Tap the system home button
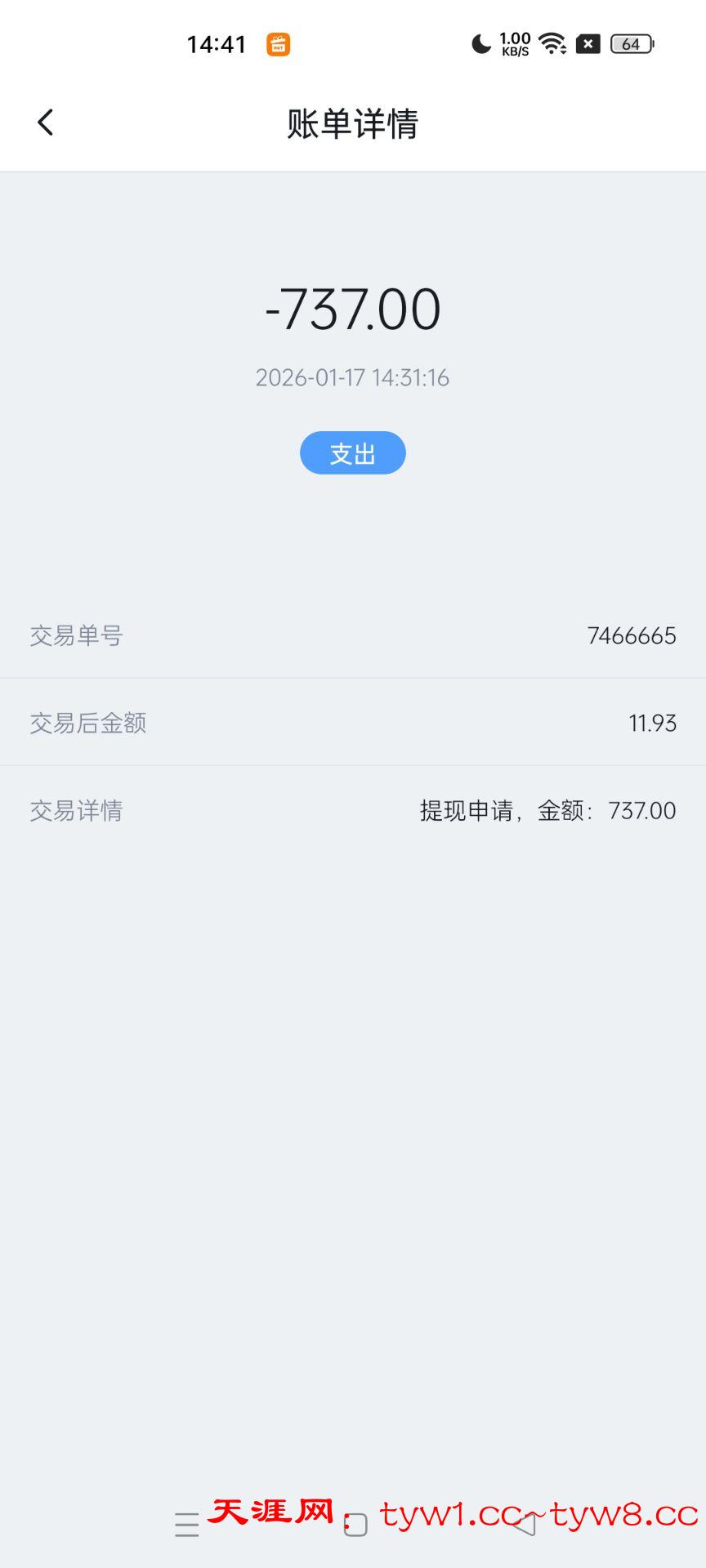706x1568 pixels. (x=355, y=1524)
